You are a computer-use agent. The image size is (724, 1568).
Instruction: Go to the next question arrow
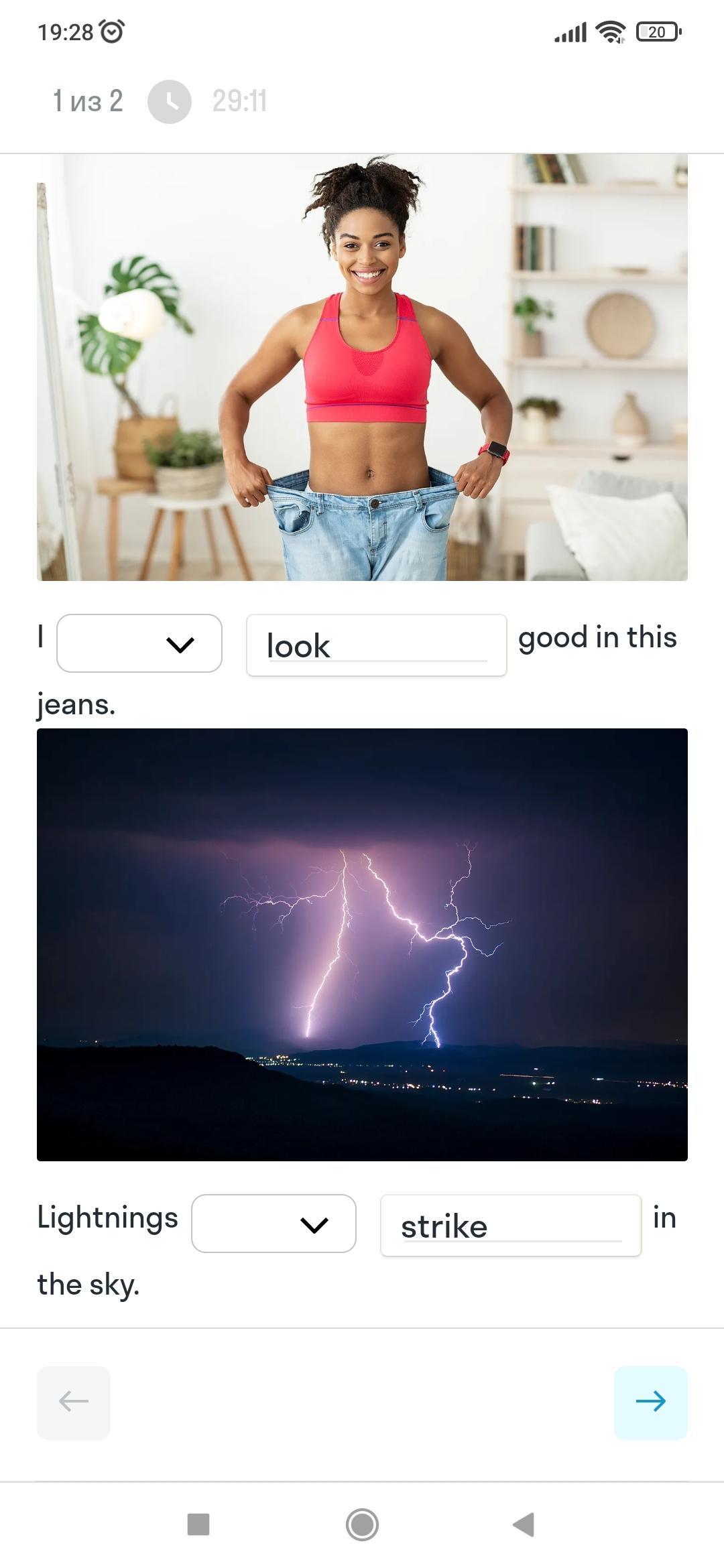[650, 1402]
